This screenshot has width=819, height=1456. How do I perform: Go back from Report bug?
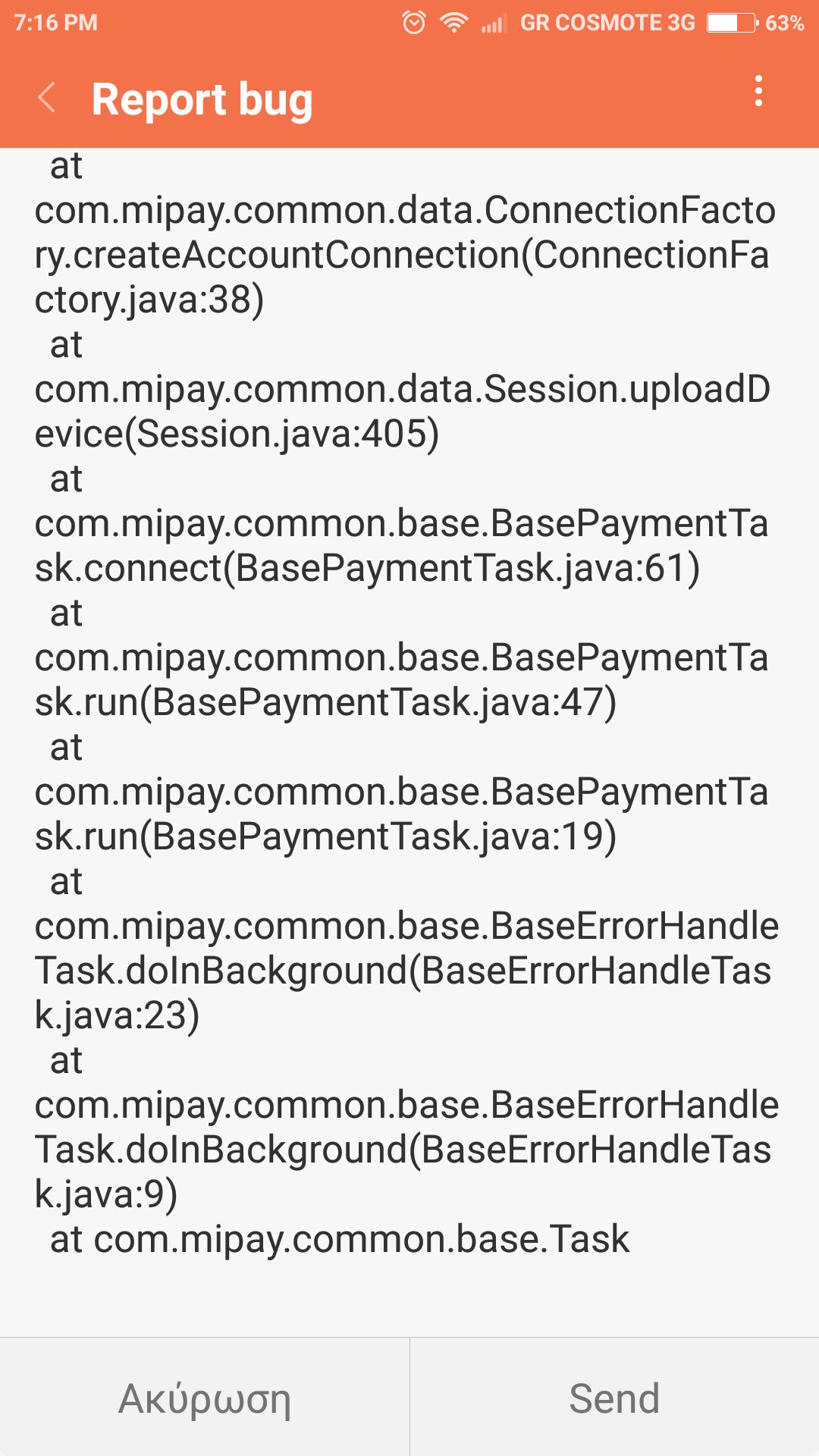click(47, 98)
